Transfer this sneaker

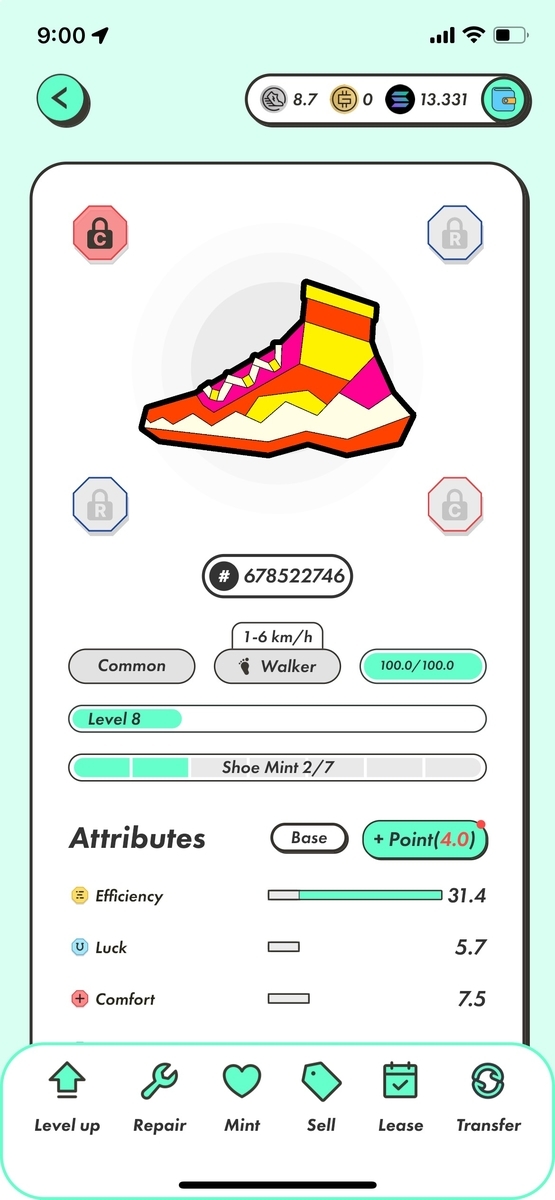pyautogui.click(x=488, y=1098)
